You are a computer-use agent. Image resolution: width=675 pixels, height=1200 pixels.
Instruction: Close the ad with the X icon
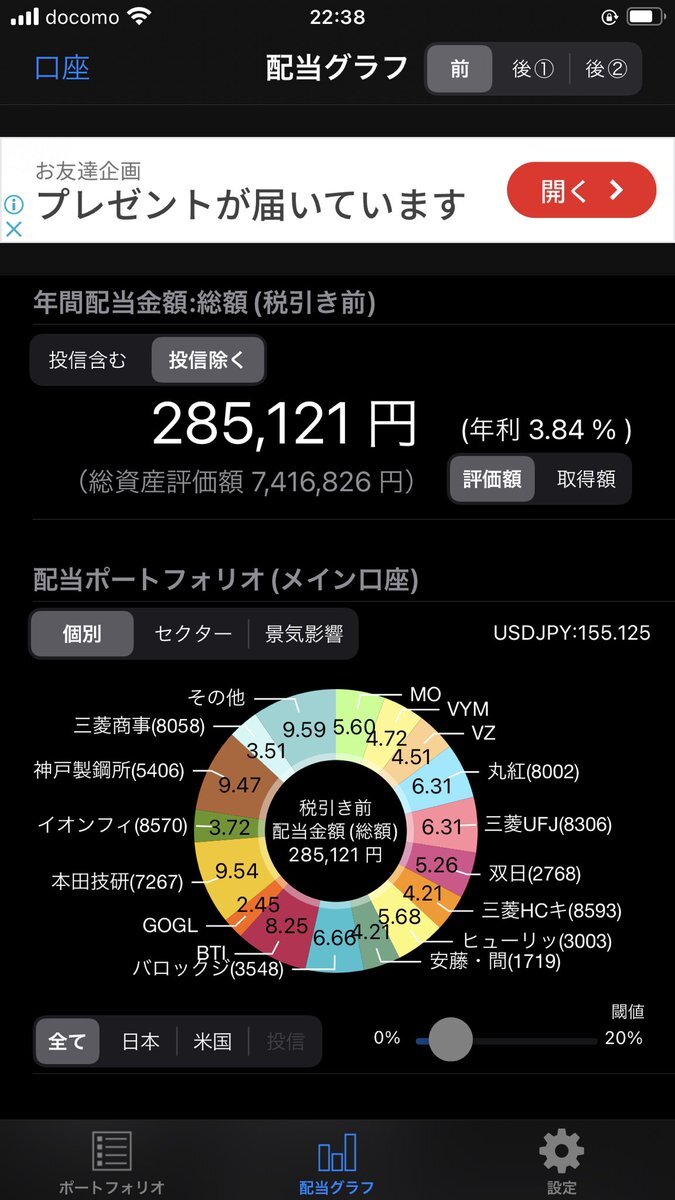(x=14, y=228)
